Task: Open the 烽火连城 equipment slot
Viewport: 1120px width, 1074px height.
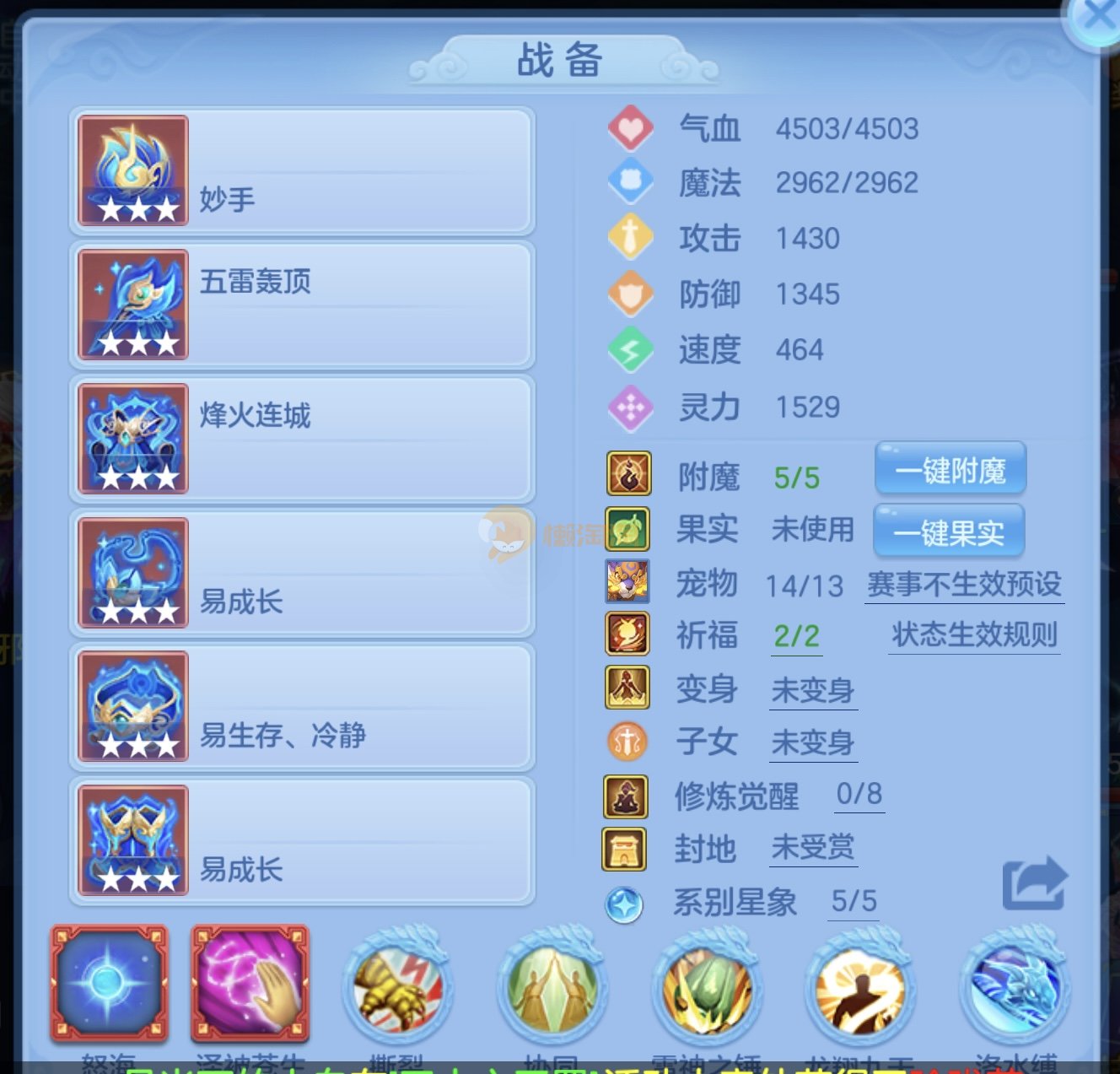Action: tap(301, 439)
